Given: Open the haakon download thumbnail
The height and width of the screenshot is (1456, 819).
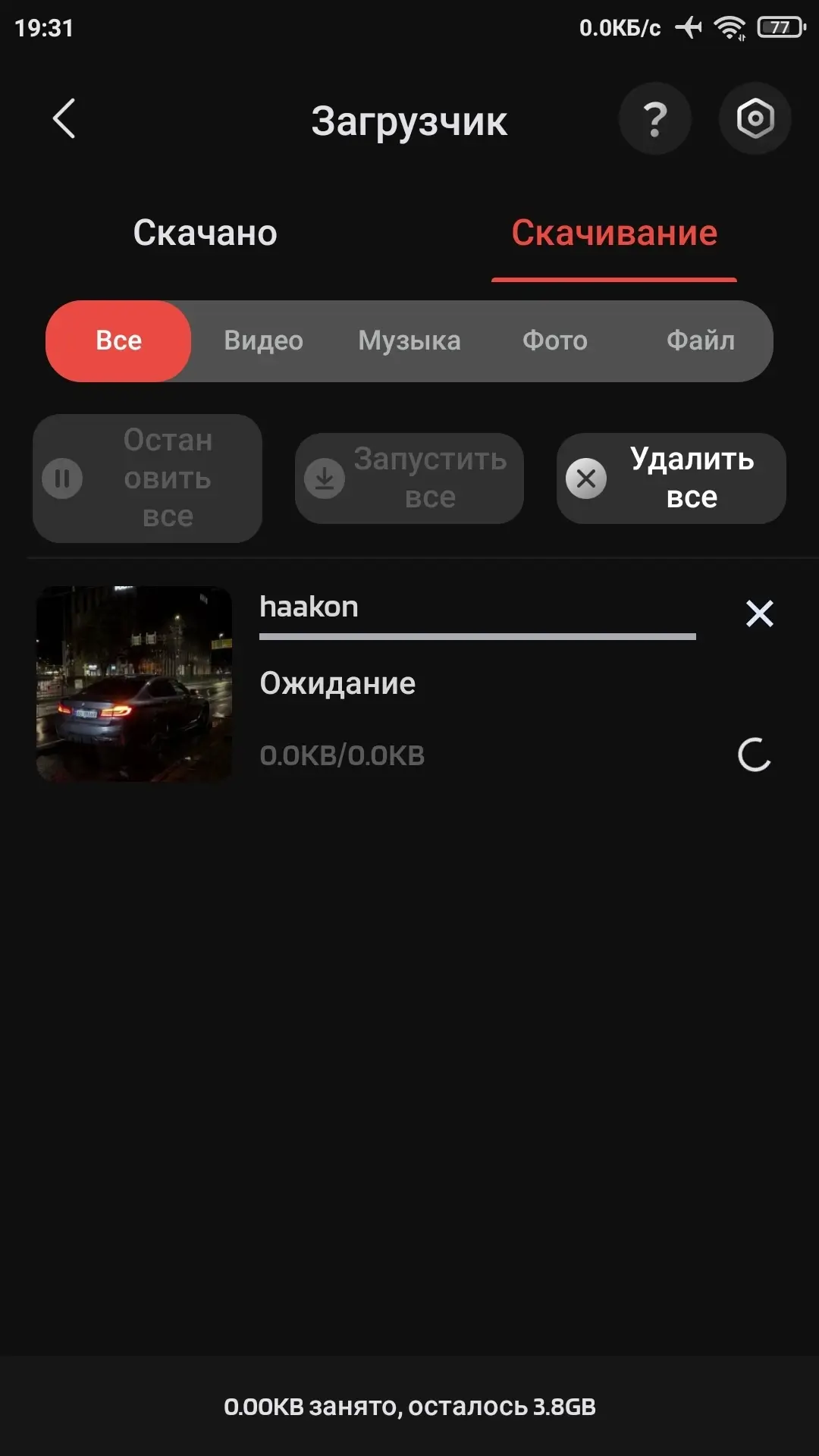Looking at the screenshot, I should tap(134, 683).
